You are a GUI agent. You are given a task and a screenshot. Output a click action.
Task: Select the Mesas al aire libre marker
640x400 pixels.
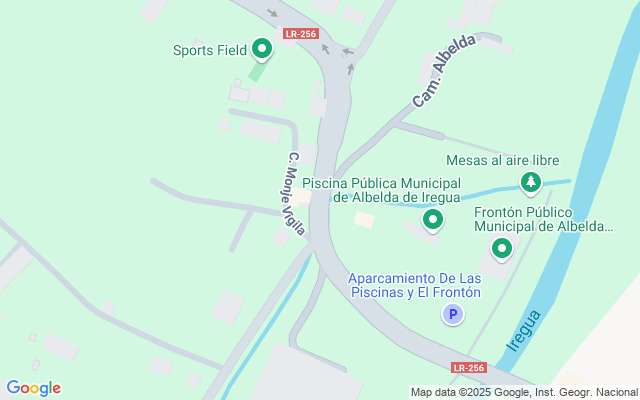[531, 181]
